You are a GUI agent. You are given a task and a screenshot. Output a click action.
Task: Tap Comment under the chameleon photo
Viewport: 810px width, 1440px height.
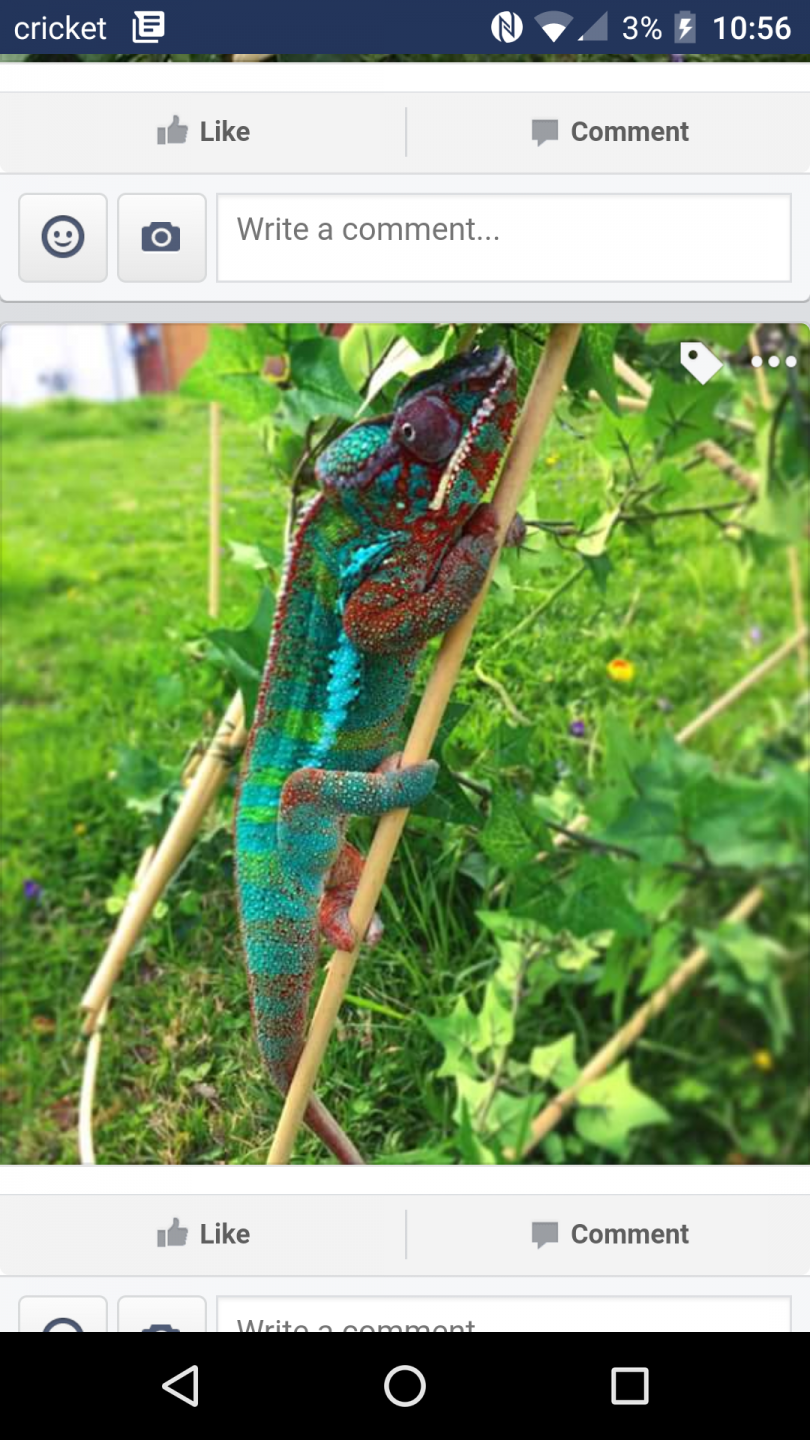[x=609, y=1234]
